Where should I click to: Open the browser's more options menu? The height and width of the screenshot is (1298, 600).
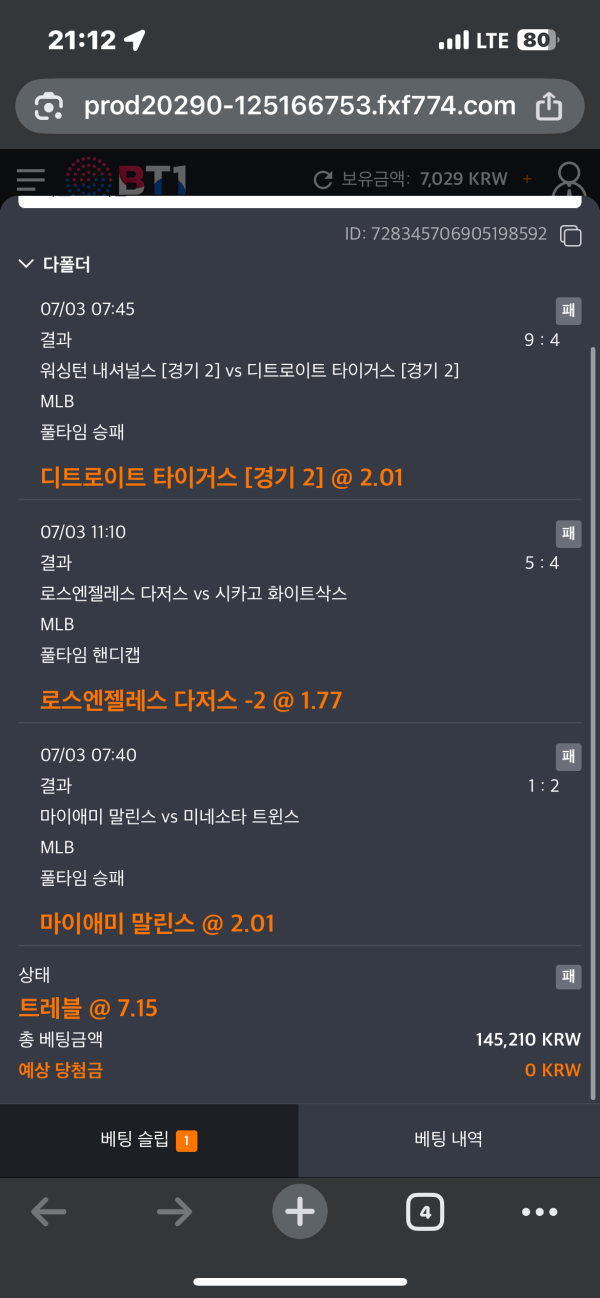coord(540,1212)
